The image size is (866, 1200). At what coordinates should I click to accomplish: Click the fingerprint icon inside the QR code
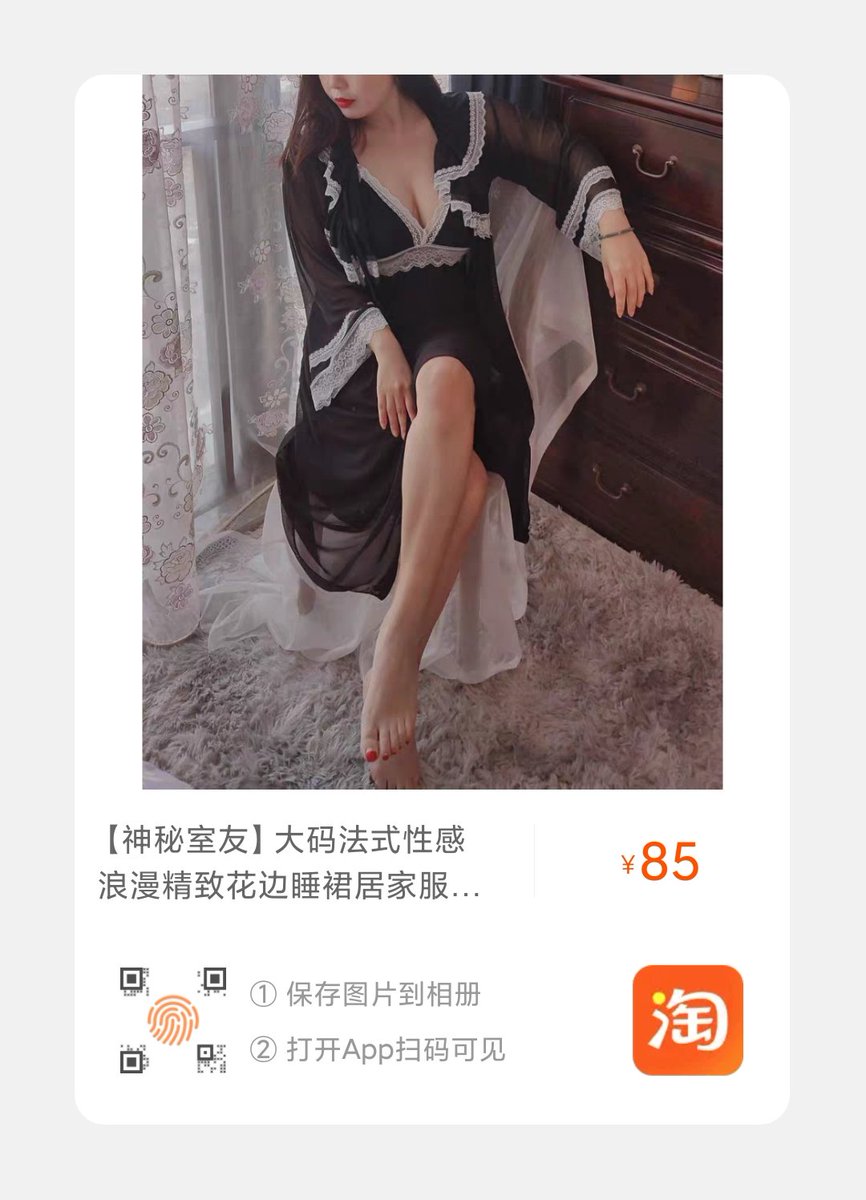pos(172,1018)
